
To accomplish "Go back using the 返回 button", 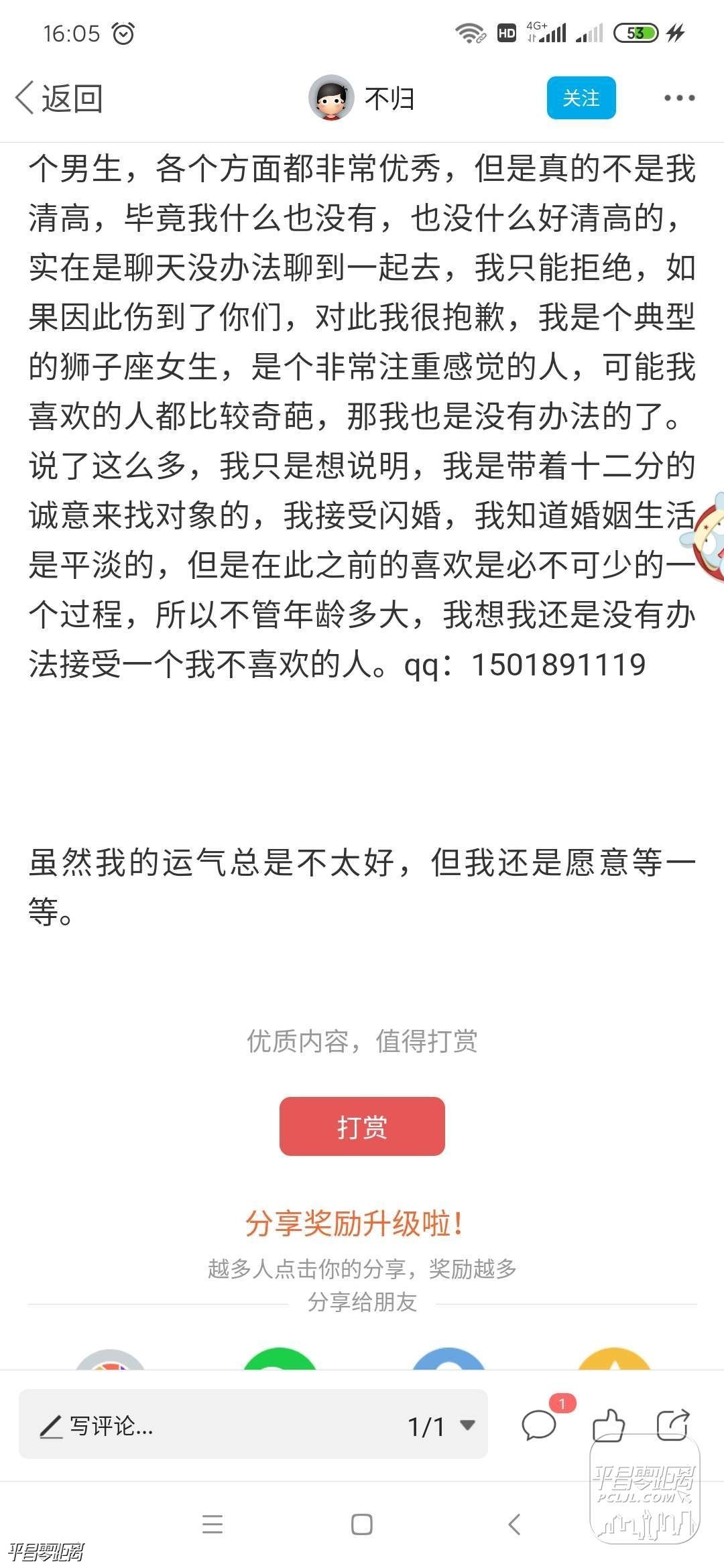I will pyautogui.click(x=59, y=99).
